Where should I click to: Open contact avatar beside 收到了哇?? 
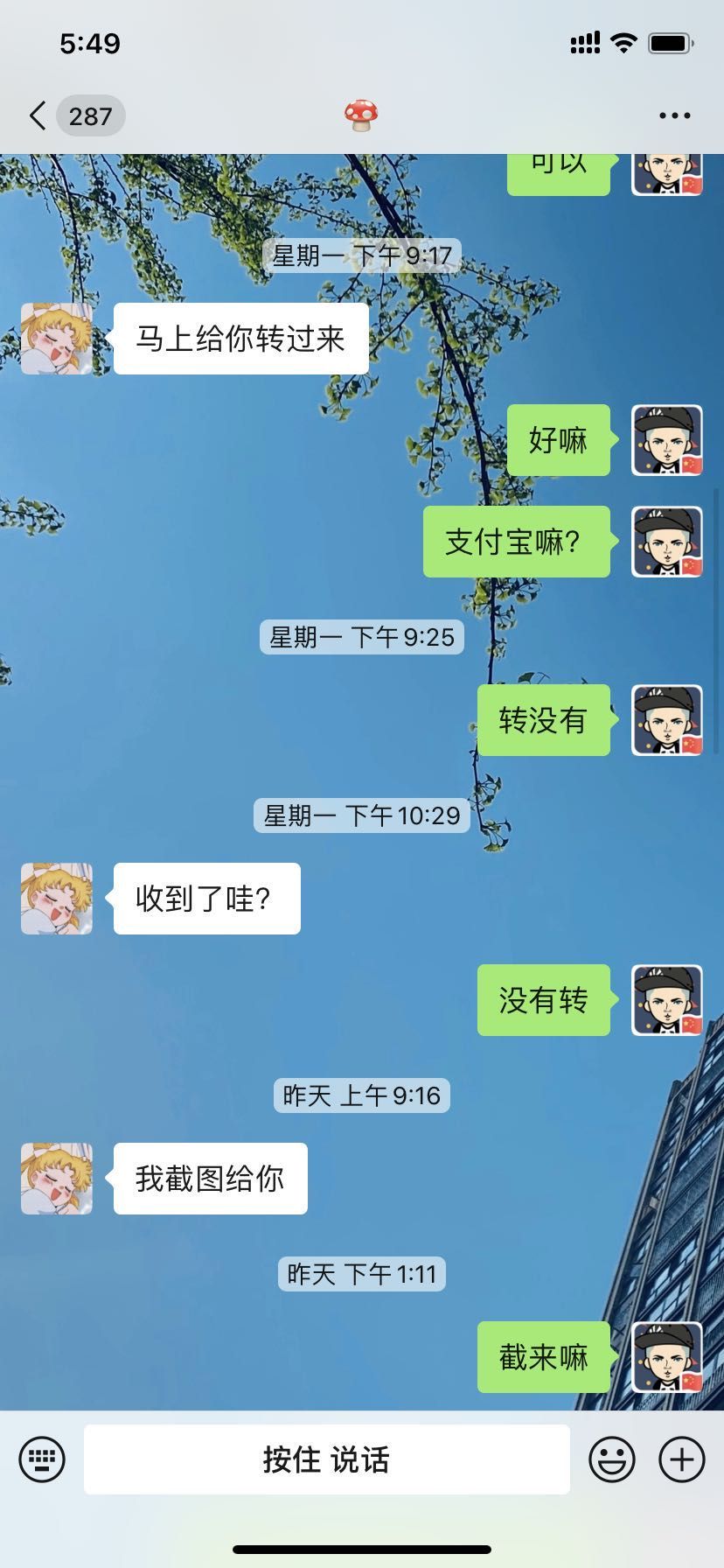pos(57,899)
